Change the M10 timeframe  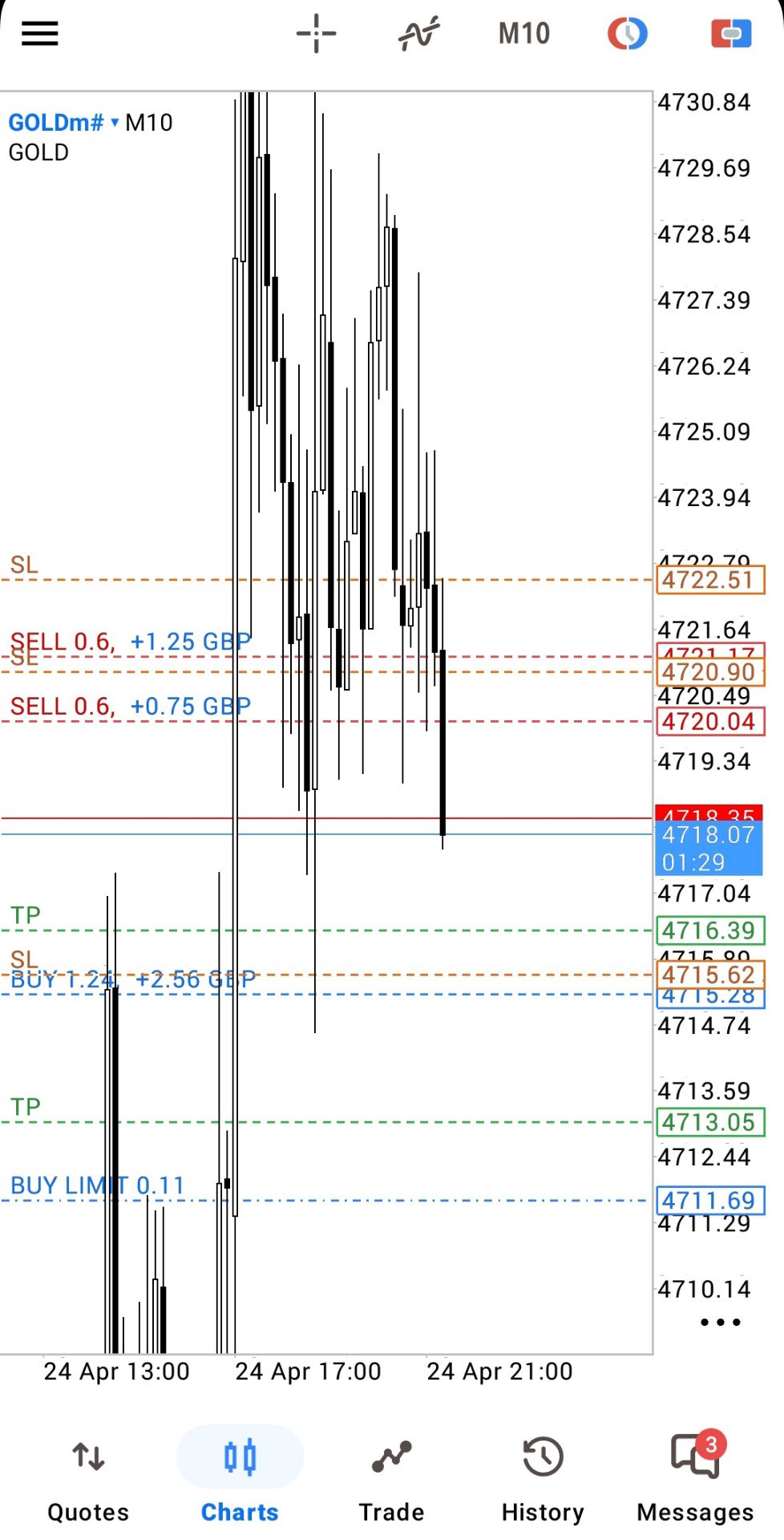point(524,34)
